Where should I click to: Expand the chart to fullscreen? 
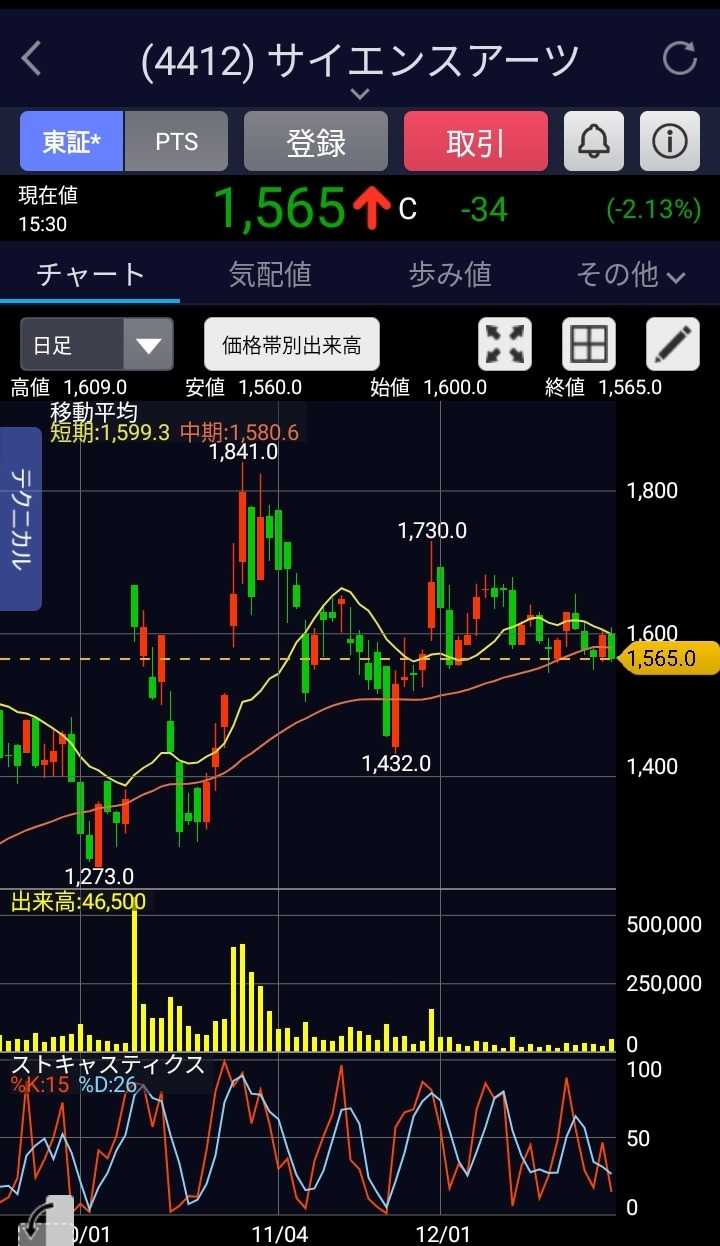[x=506, y=345]
